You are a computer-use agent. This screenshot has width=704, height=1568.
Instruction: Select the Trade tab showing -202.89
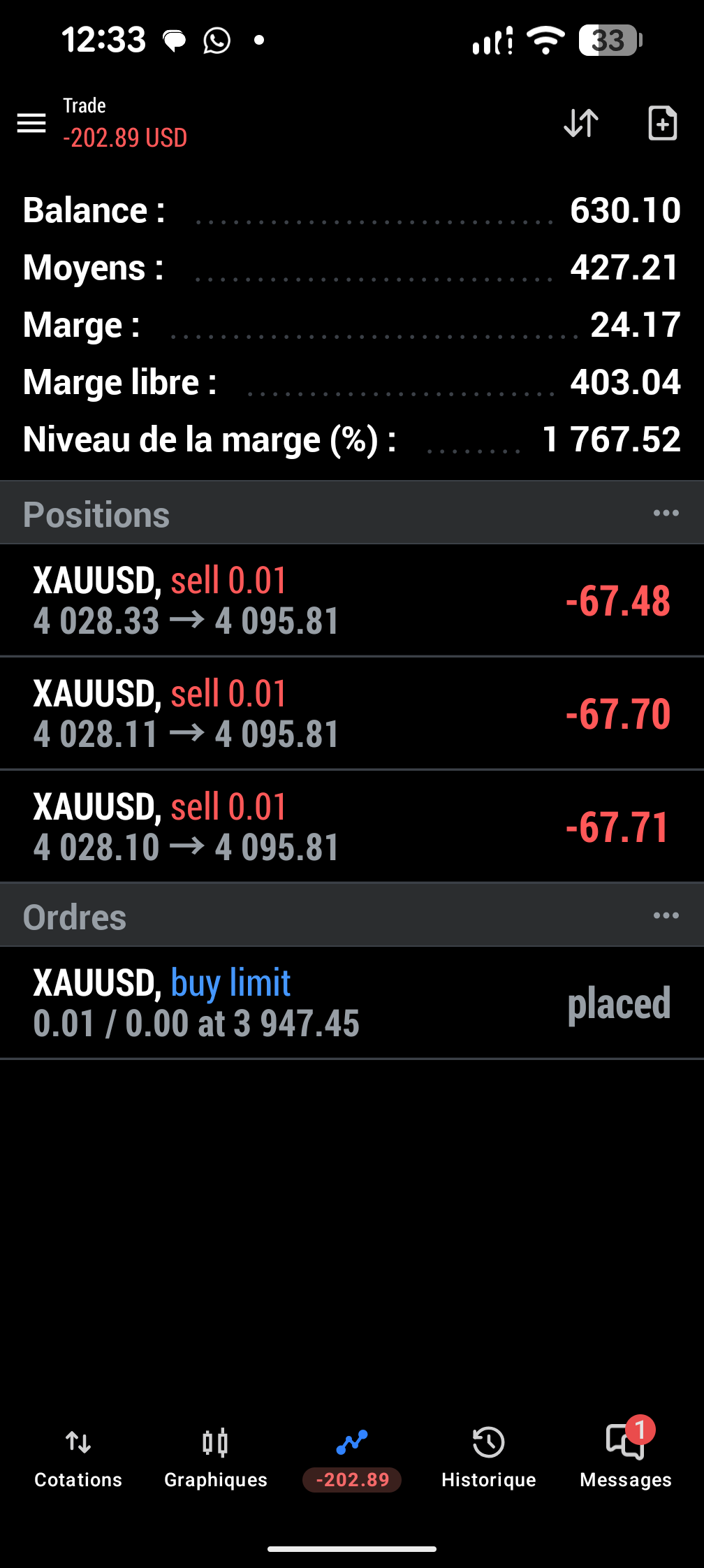pos(352,1458)
